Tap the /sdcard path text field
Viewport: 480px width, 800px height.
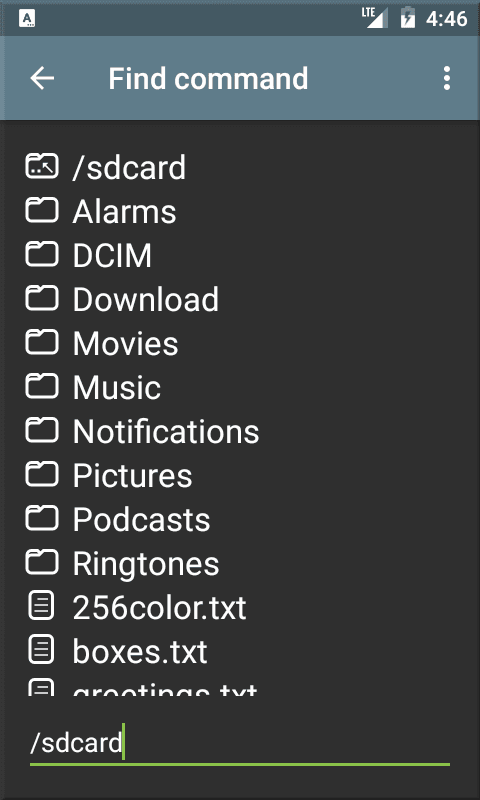(240, 744)
